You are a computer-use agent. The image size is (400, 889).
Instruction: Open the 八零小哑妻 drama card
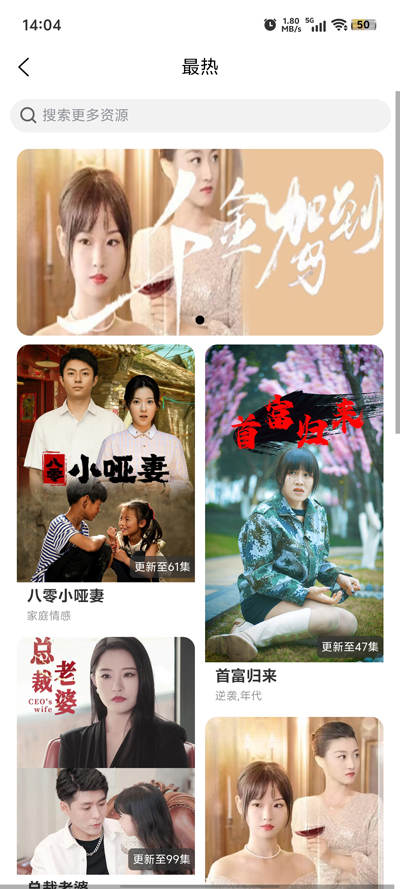click(x=106, y=483)
